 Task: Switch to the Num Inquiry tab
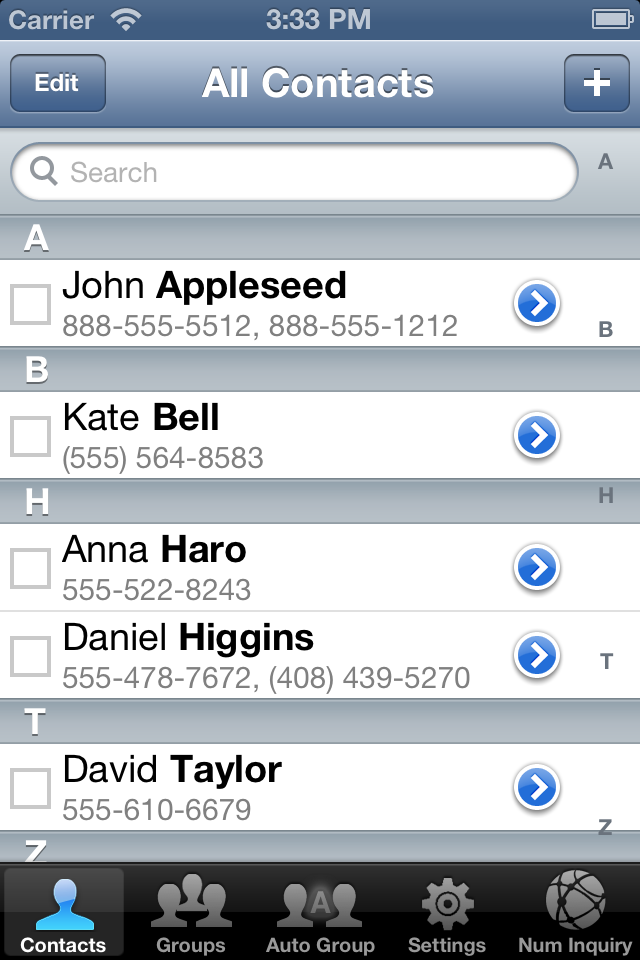[x=575, y=915]
